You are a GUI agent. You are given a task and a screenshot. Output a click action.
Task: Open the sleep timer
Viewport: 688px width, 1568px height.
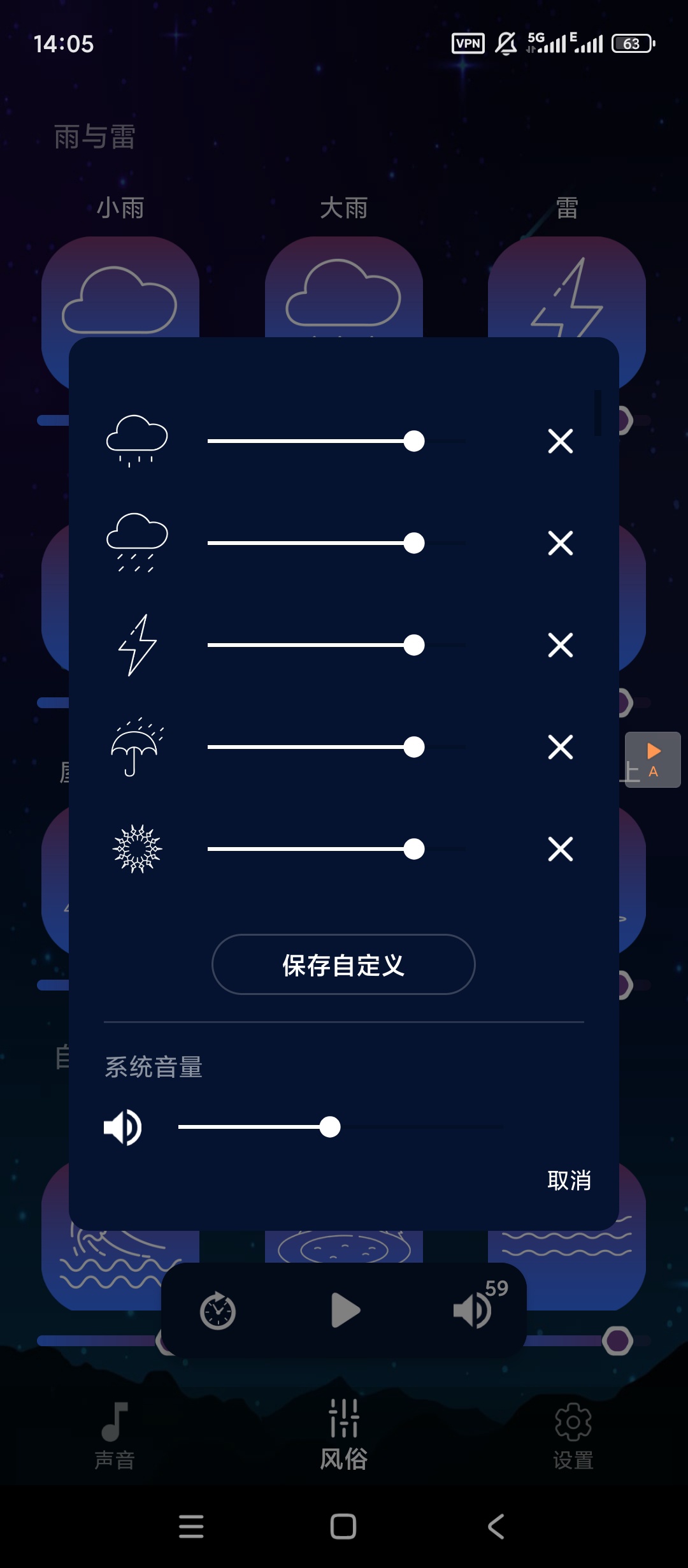click(218, 1310)
